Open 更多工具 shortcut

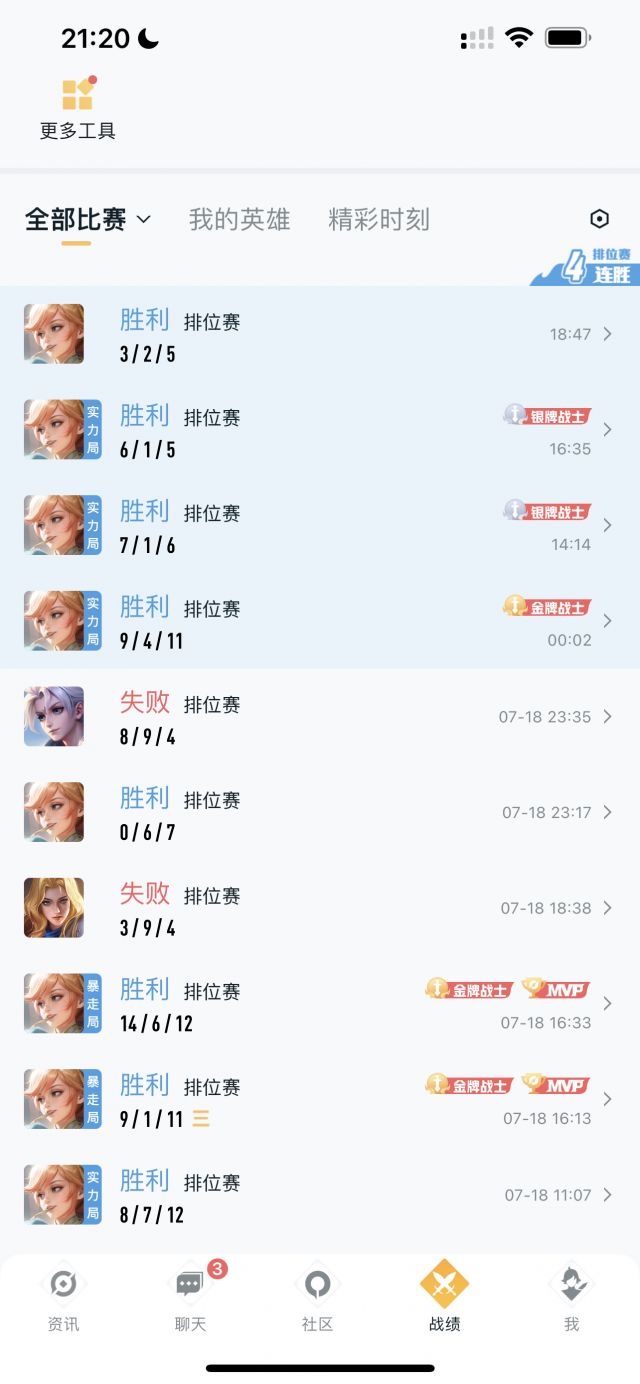click(x=78, y=109)
